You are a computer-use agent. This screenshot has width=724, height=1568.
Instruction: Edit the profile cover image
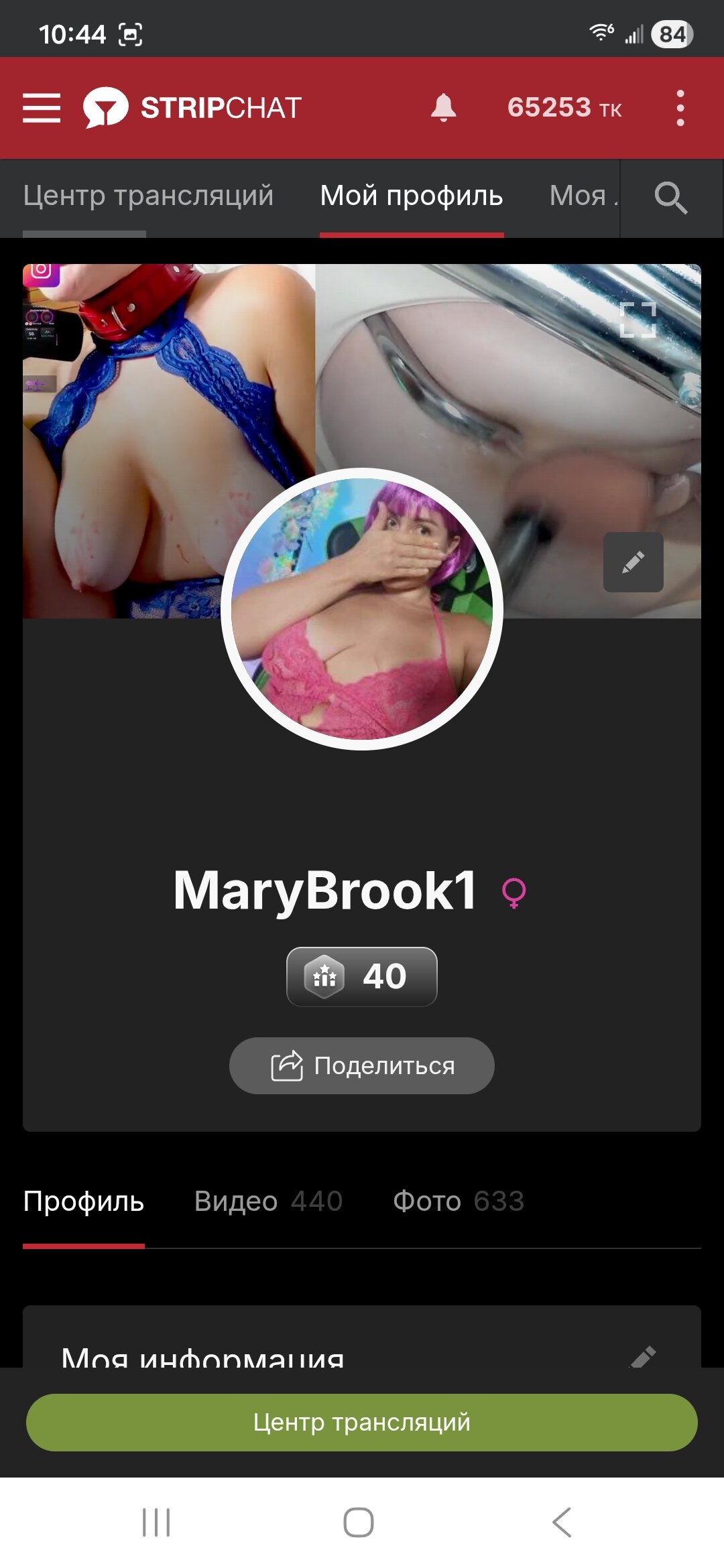pos(633,562)
